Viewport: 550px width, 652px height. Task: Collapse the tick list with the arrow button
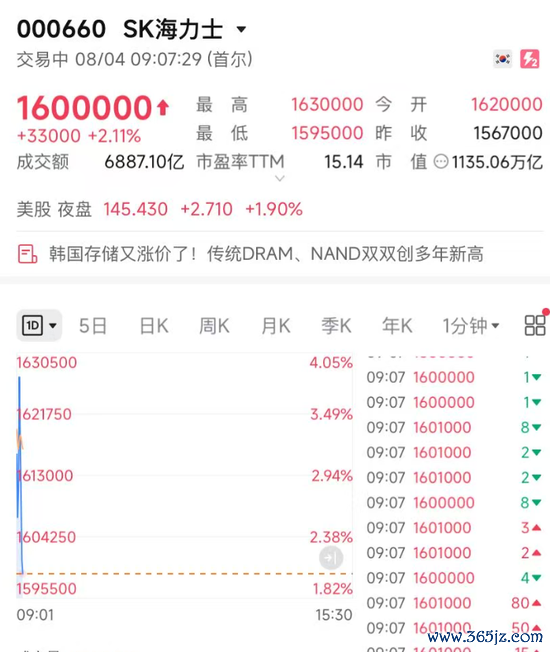pyautogui.click(x=331, y=558)
